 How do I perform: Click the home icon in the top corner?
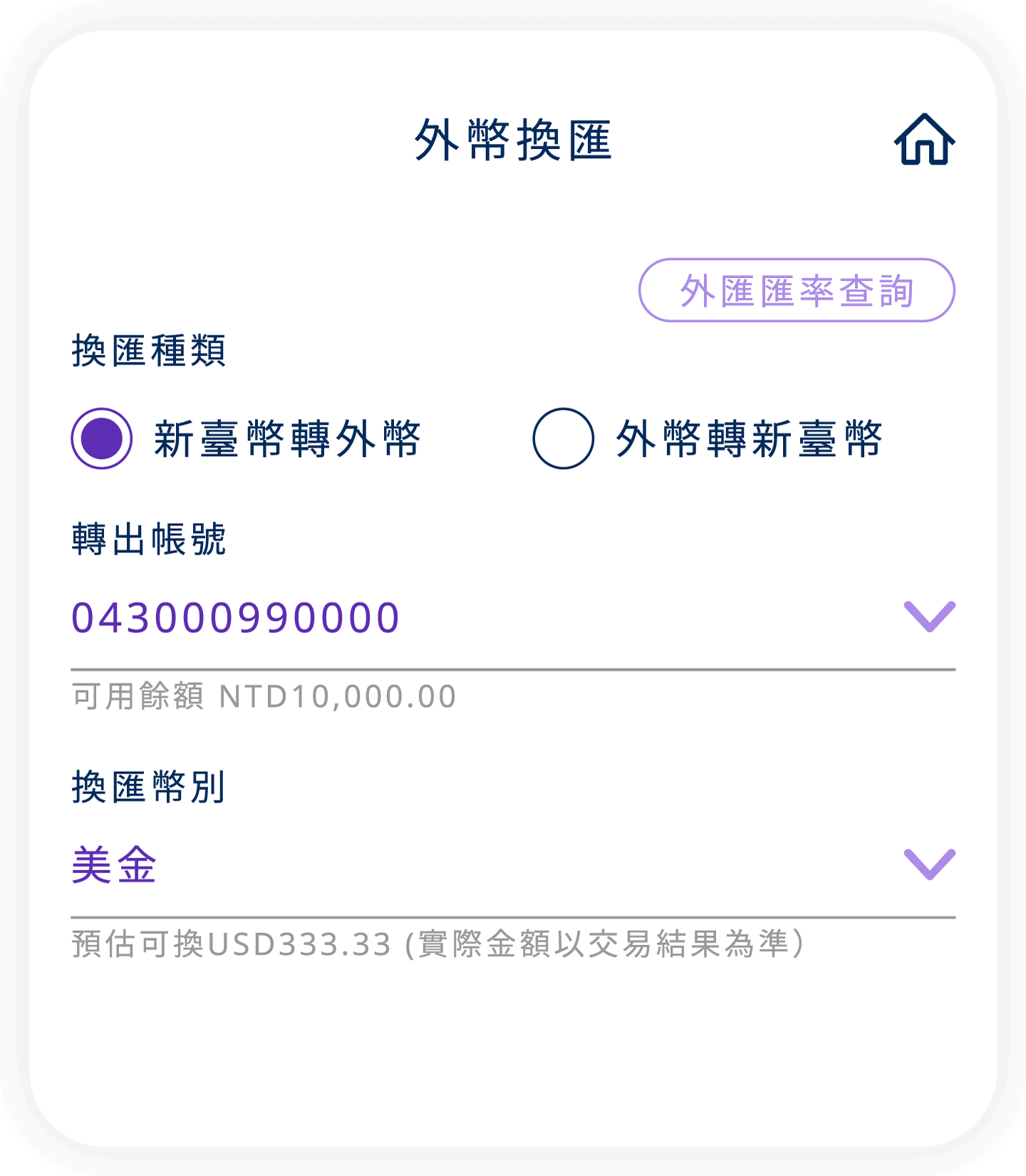click(924, 141)
